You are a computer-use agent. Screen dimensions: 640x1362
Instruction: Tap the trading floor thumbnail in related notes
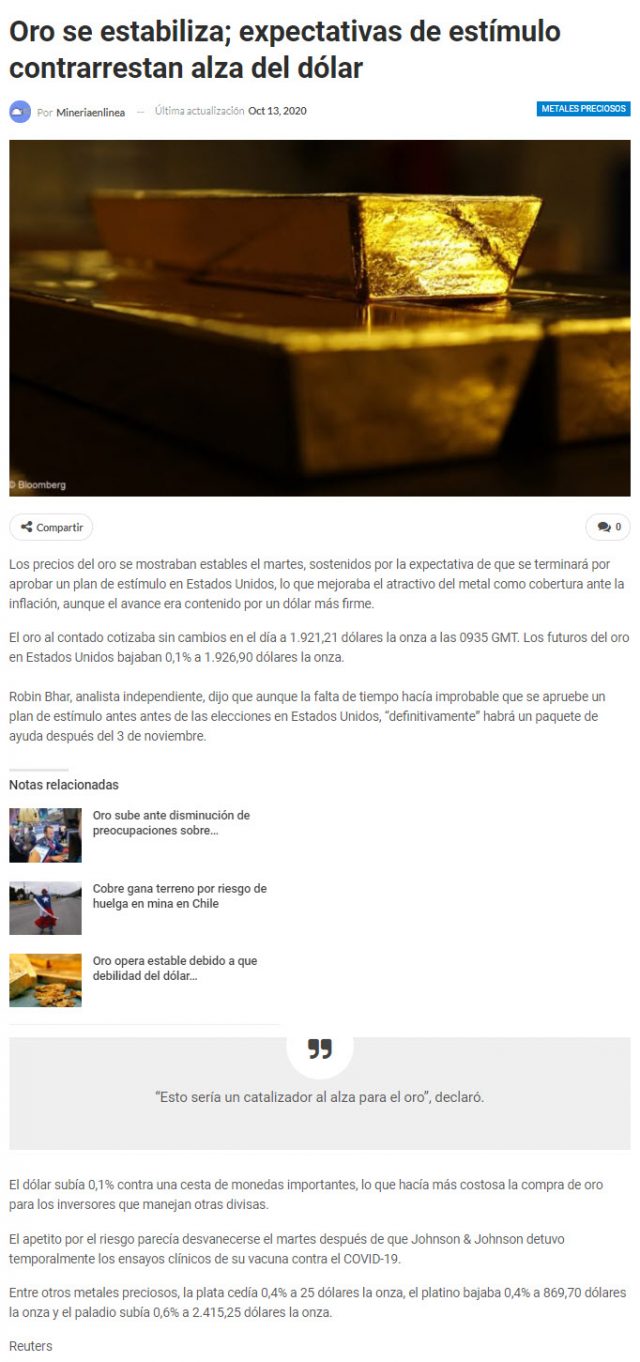[x=45, y=835]
